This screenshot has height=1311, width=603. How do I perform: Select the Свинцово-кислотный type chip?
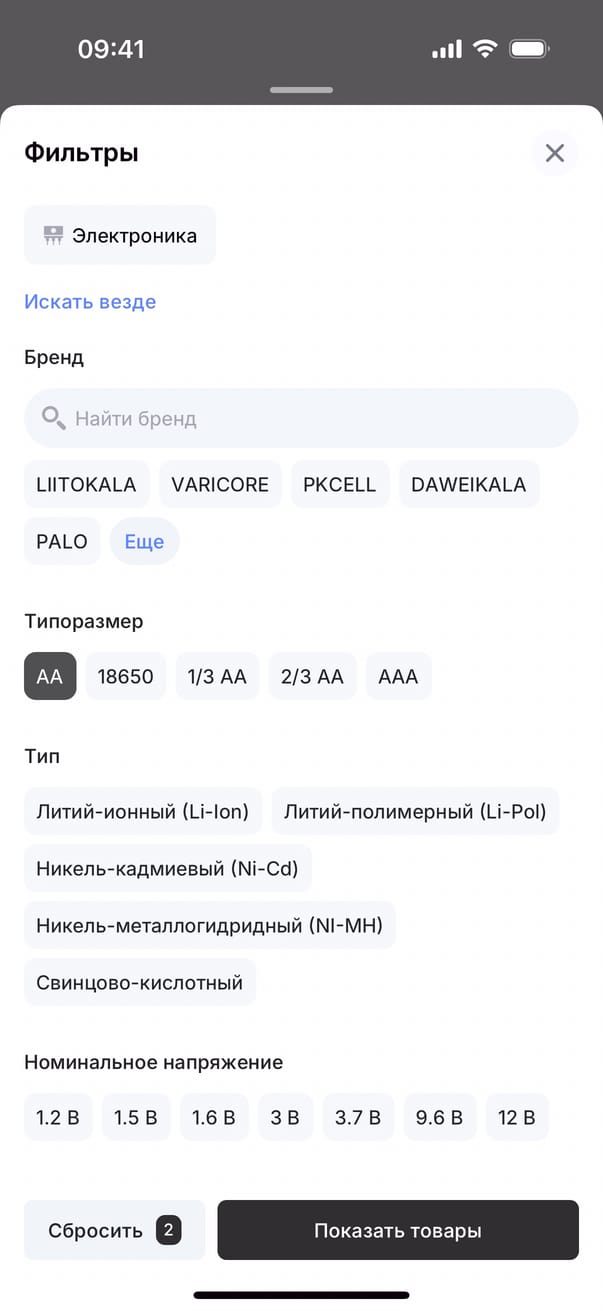coord(140,983)
